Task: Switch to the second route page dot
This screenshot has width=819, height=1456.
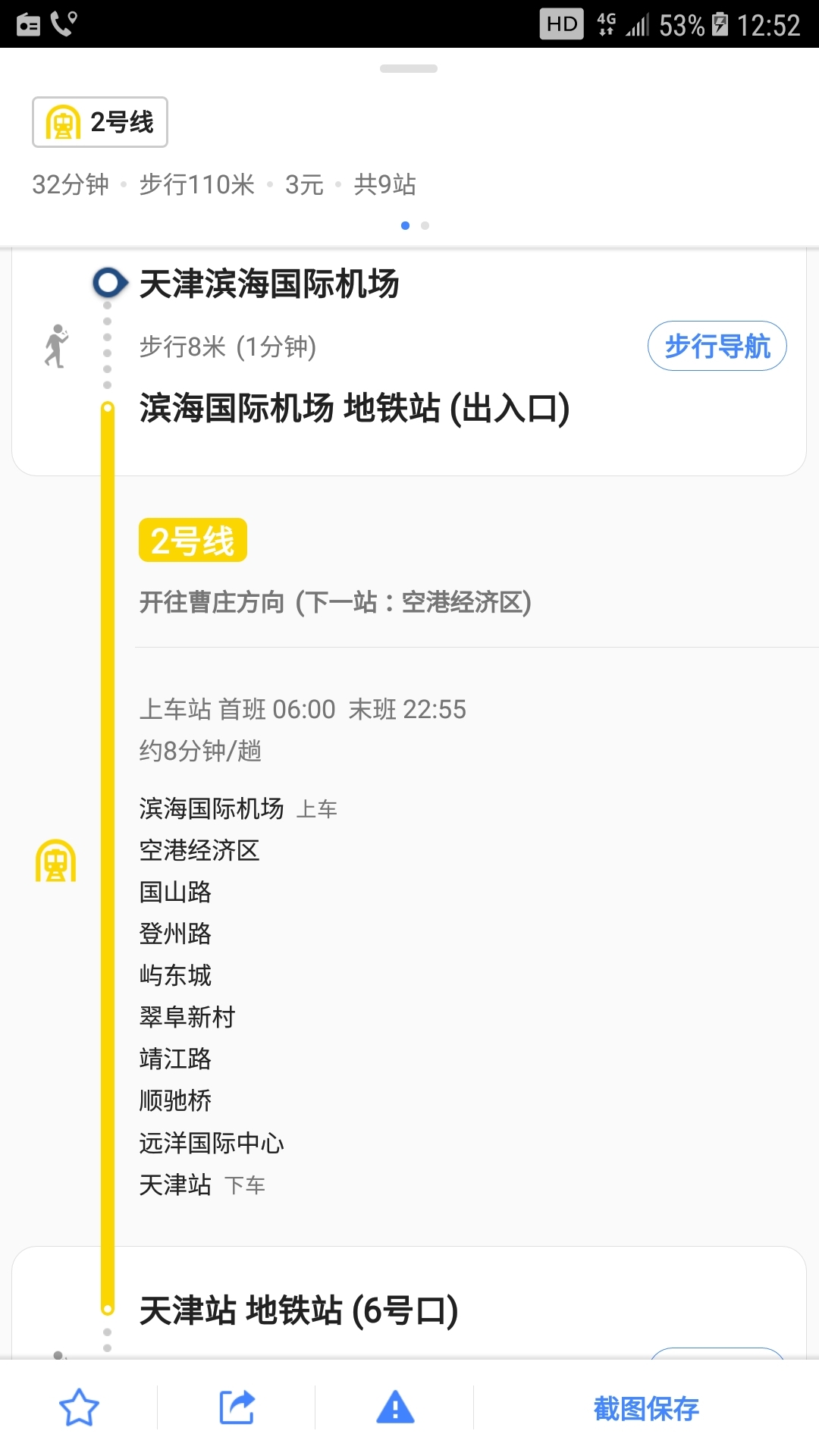Action: 425,225
